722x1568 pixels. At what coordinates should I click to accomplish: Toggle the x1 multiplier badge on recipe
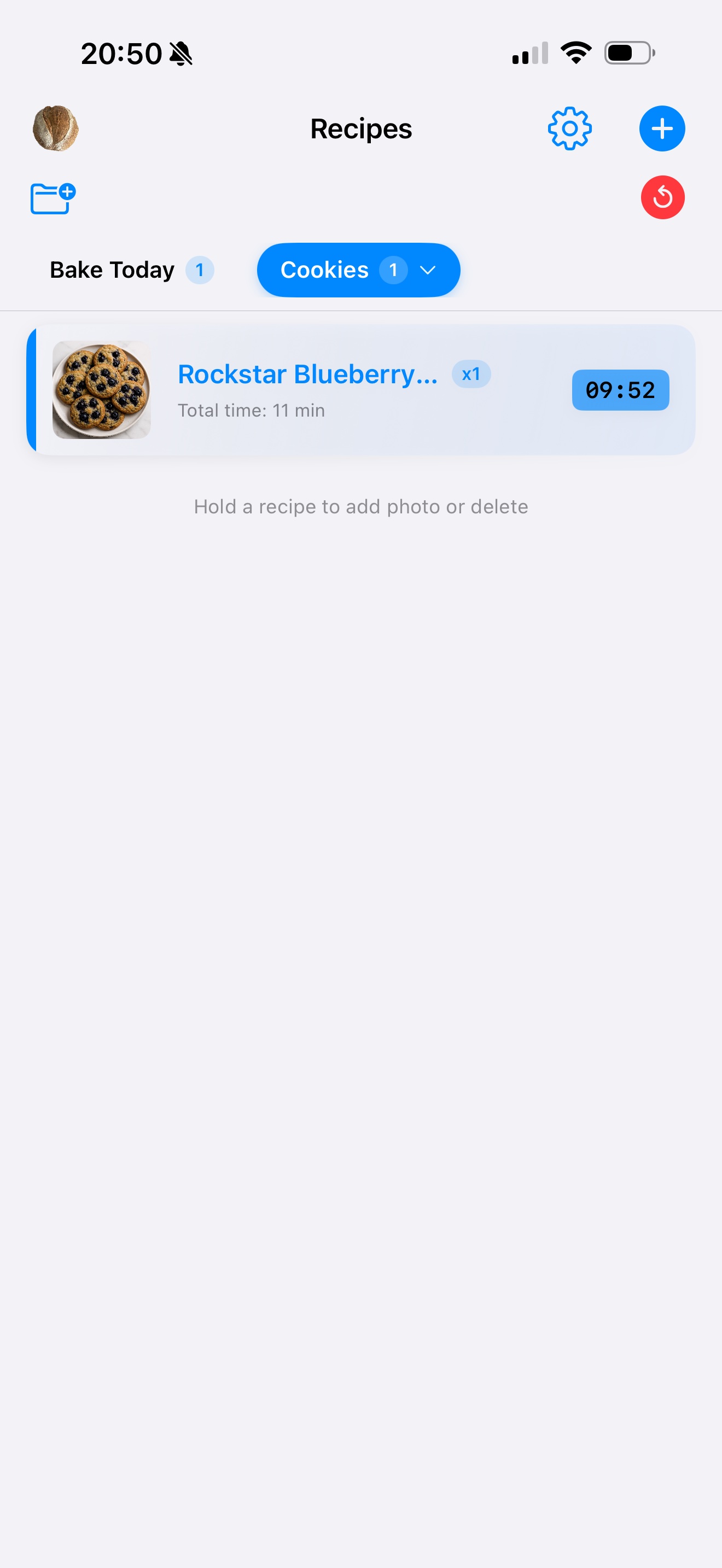click(x=471, y=375)
